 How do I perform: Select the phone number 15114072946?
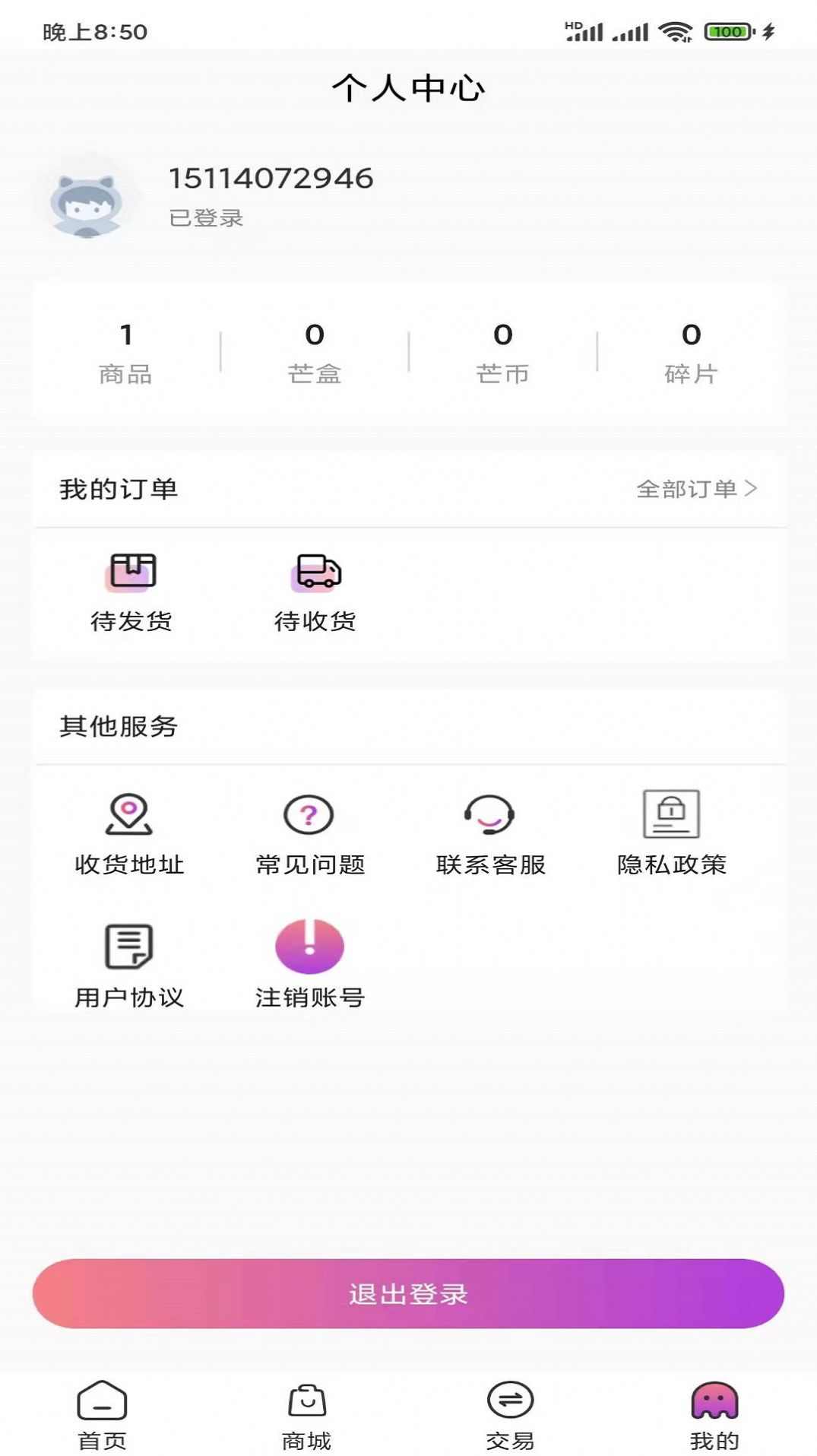(x=270, y=177)
